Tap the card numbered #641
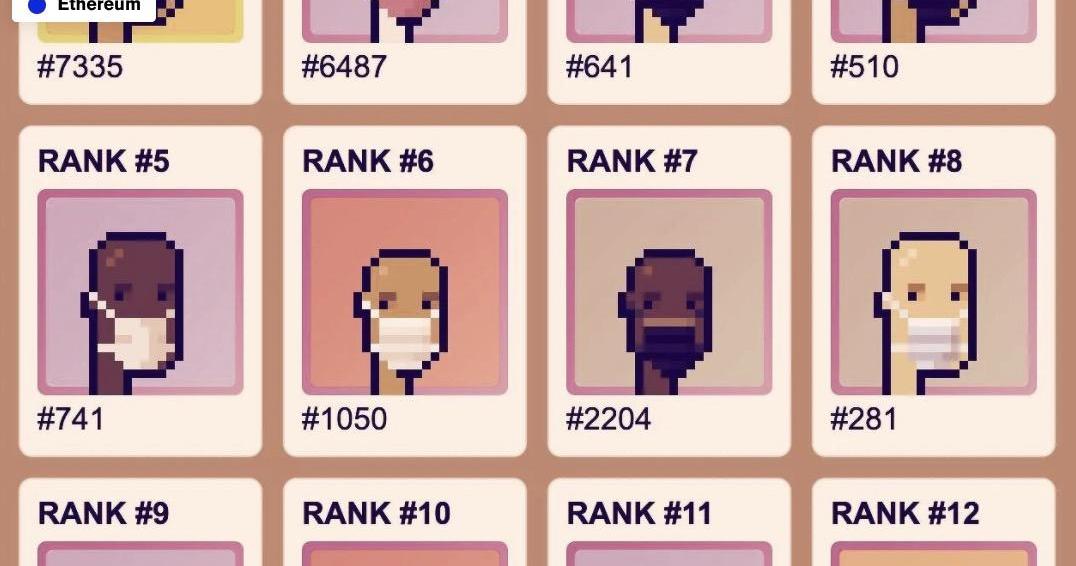 (669, 50)
